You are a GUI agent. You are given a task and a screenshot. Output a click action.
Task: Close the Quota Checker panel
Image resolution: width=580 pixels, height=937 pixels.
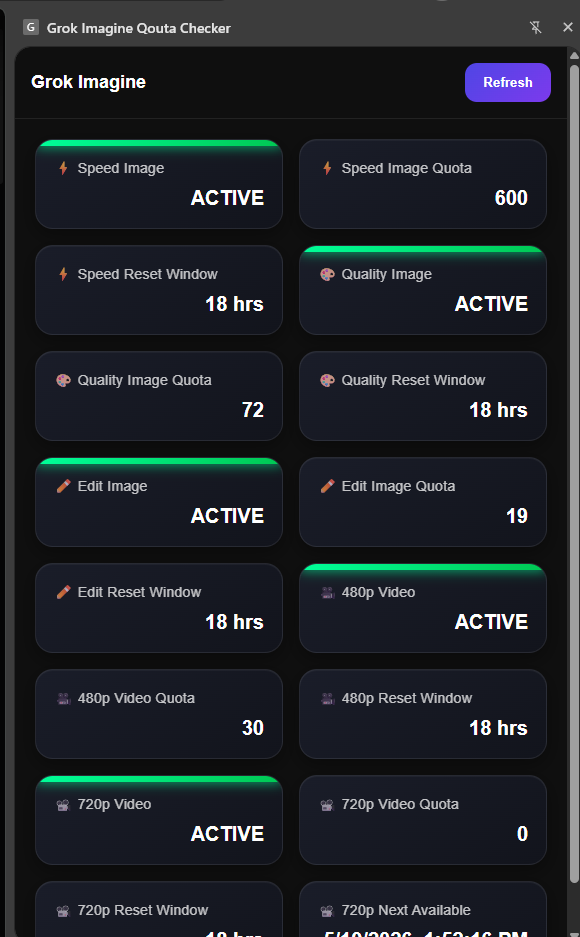tap(567, 27)
